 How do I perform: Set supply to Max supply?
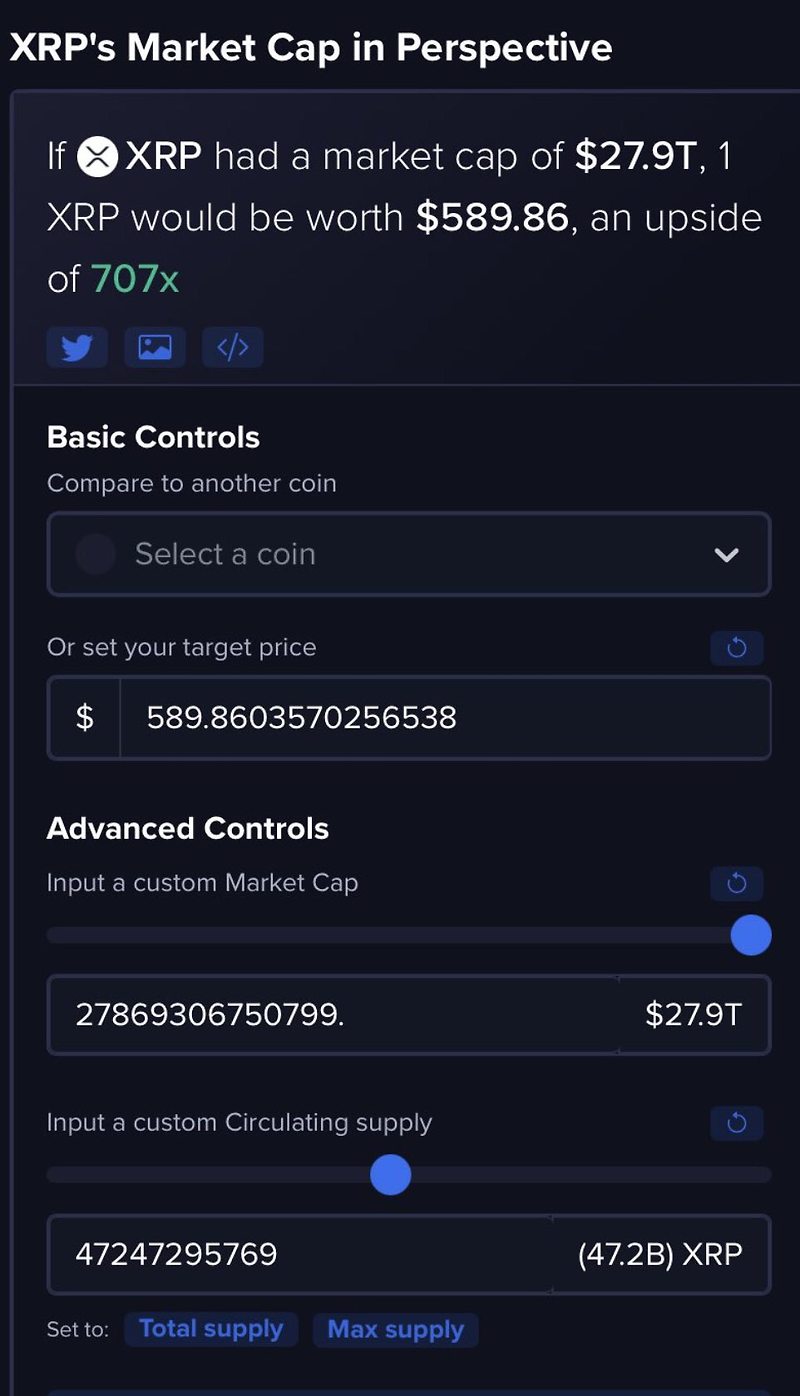point(396,1329)
